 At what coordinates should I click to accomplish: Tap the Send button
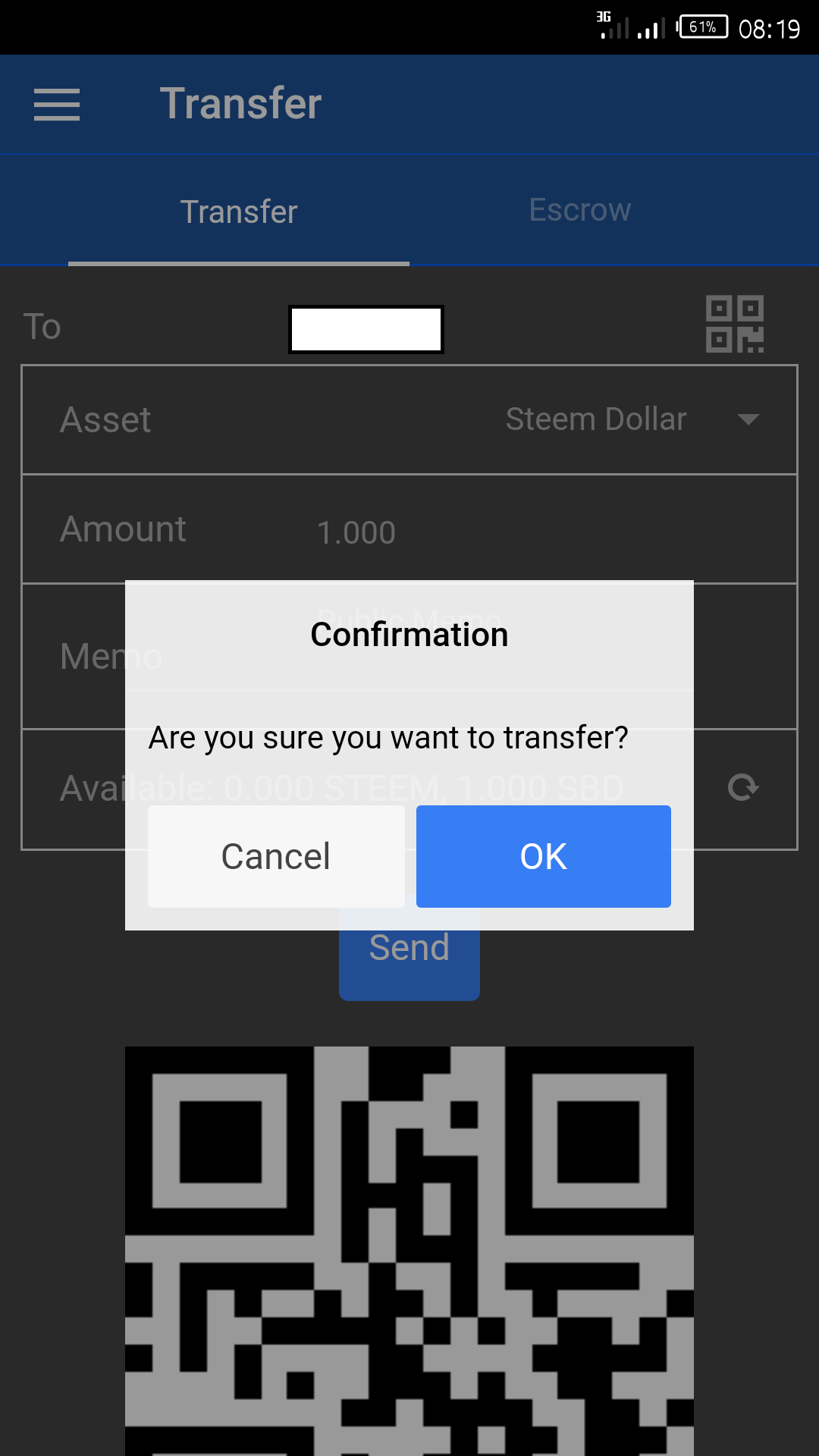pos(409,955)
